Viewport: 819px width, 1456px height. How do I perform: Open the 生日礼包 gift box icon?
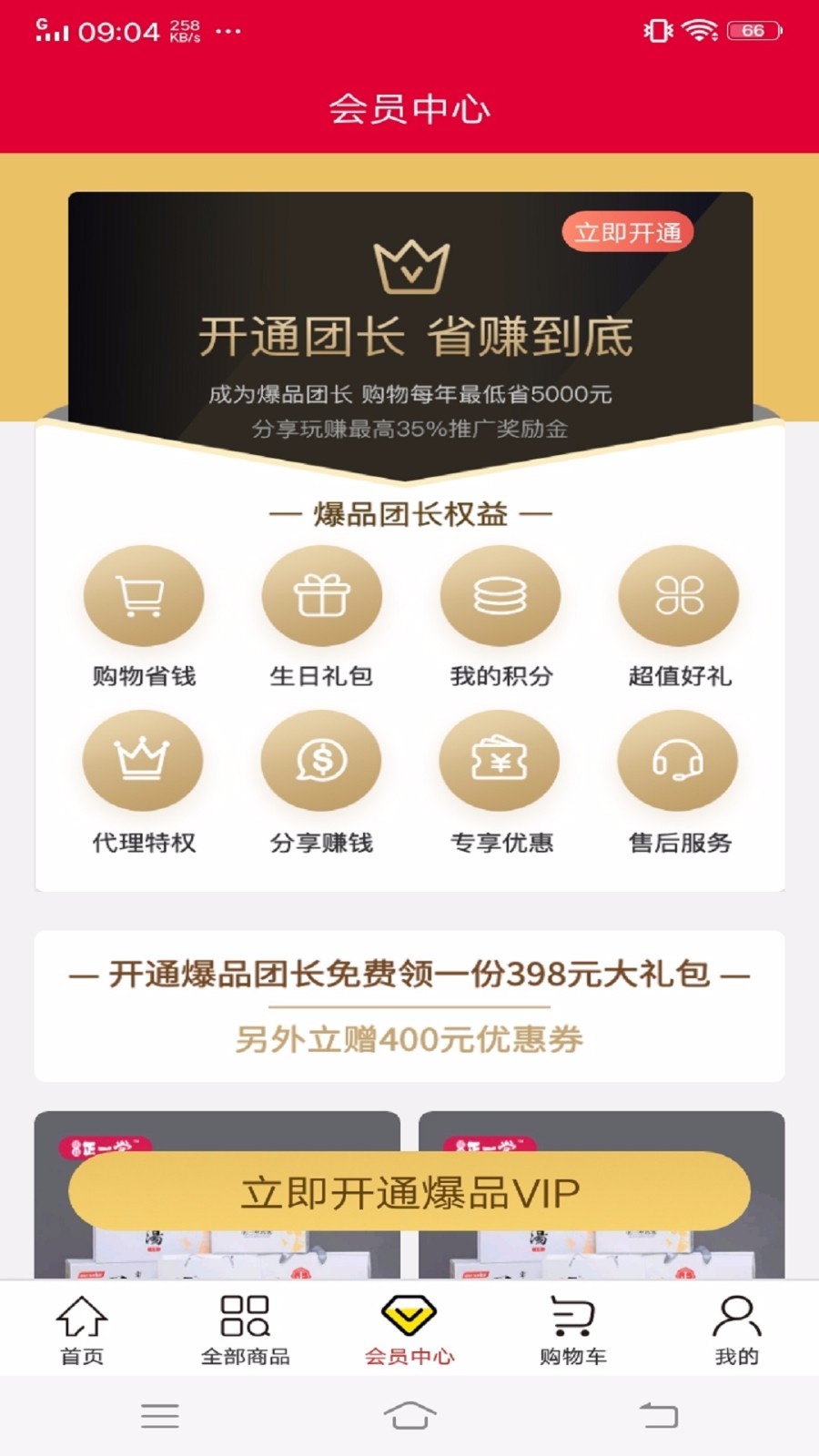320,596
